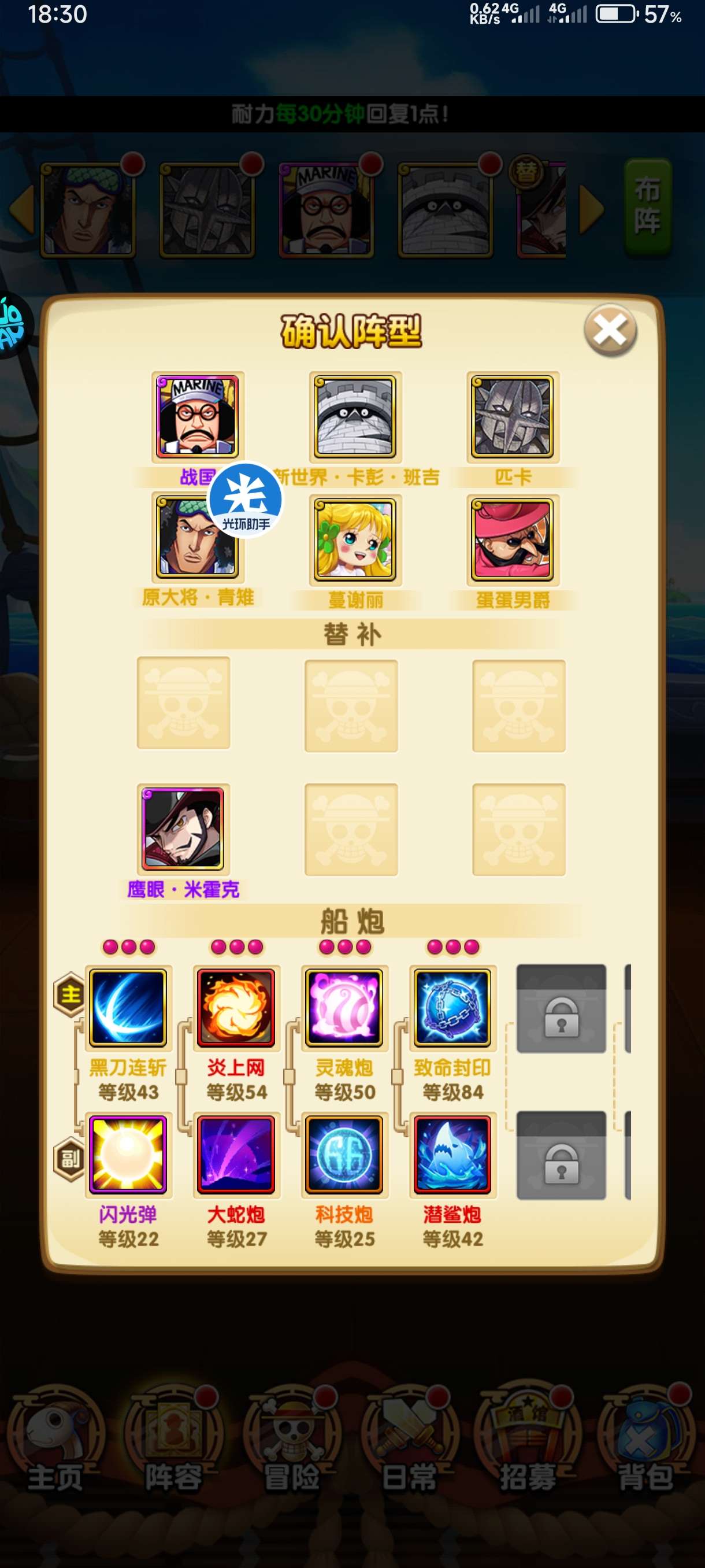The image size is (705, 1568).
Task: Open the 大蛇炮 cannon slot
Action: point(236,1153)
